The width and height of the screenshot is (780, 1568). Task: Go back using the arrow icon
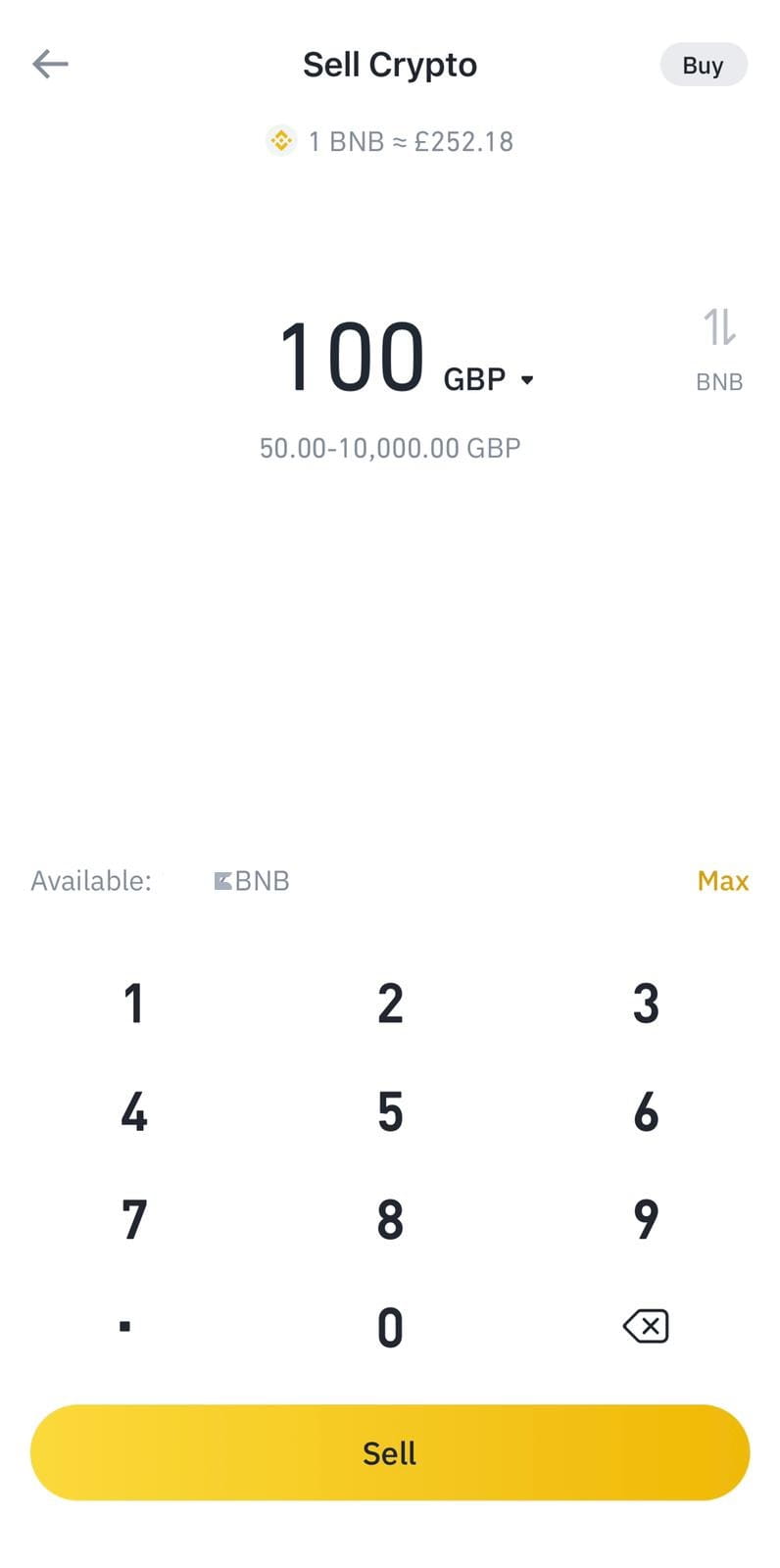point(50,65)
